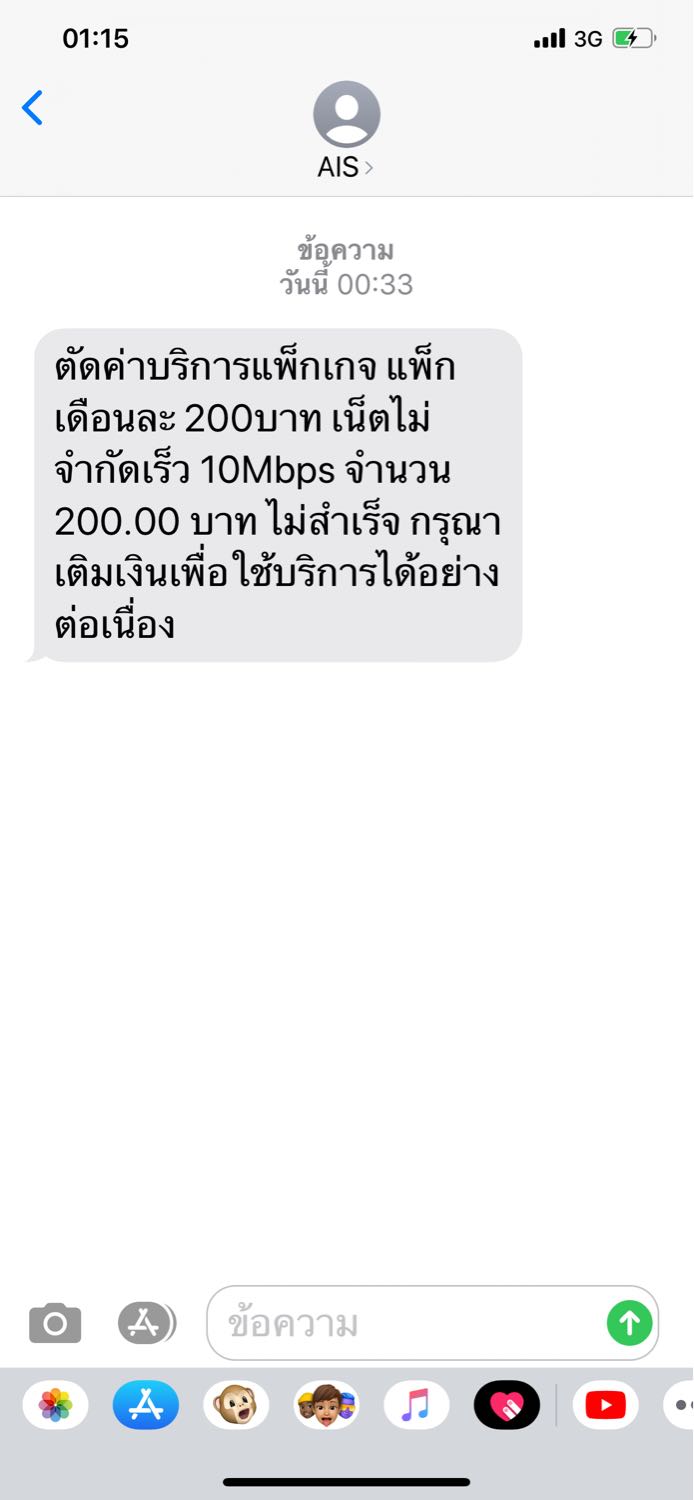Open the Animoji monkey app
This screenshot has width=694, height=1500.
click(x=236, y=1405)
